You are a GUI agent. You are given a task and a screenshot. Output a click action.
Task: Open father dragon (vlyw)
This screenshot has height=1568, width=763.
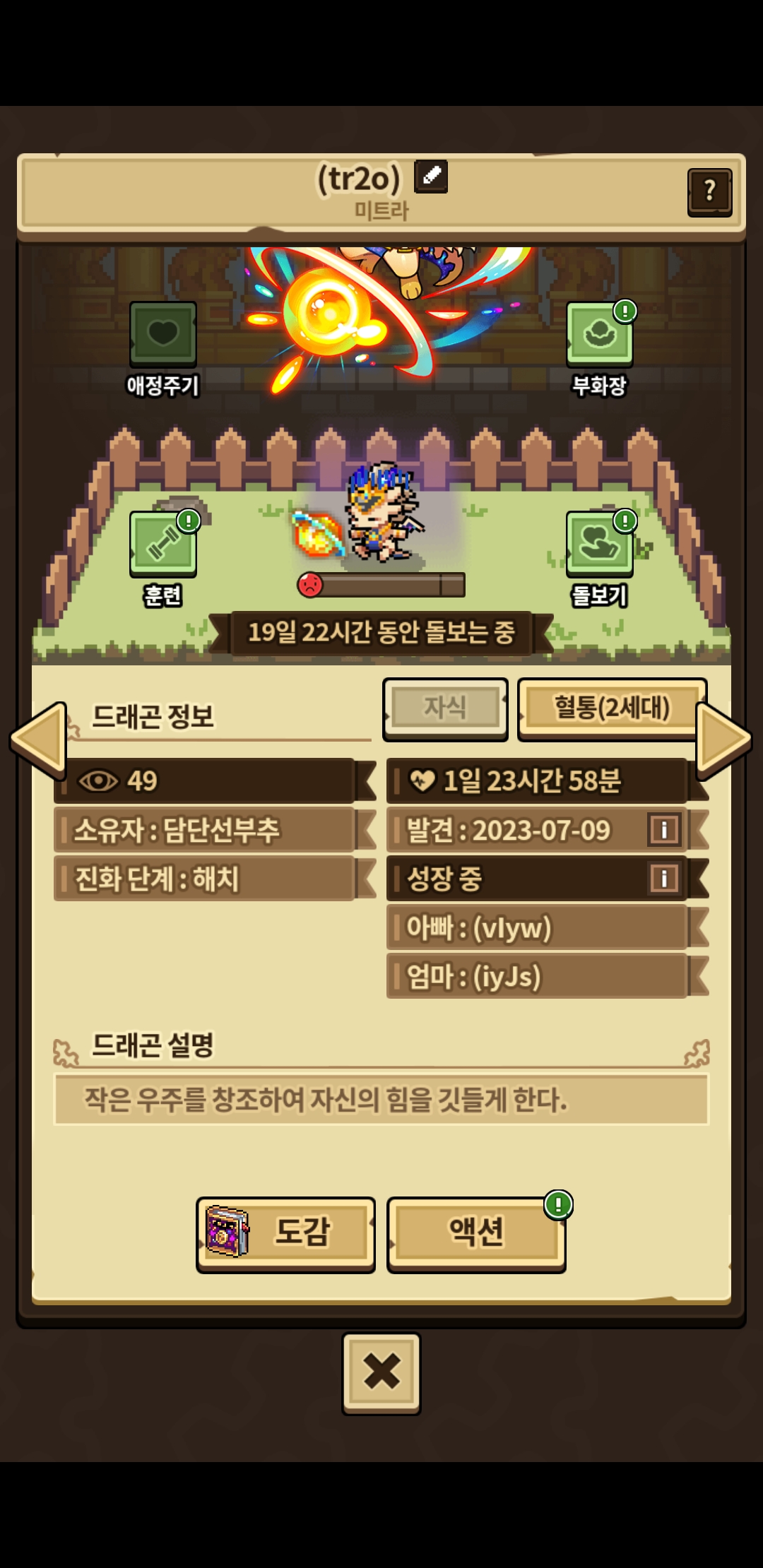coord(538,927)
